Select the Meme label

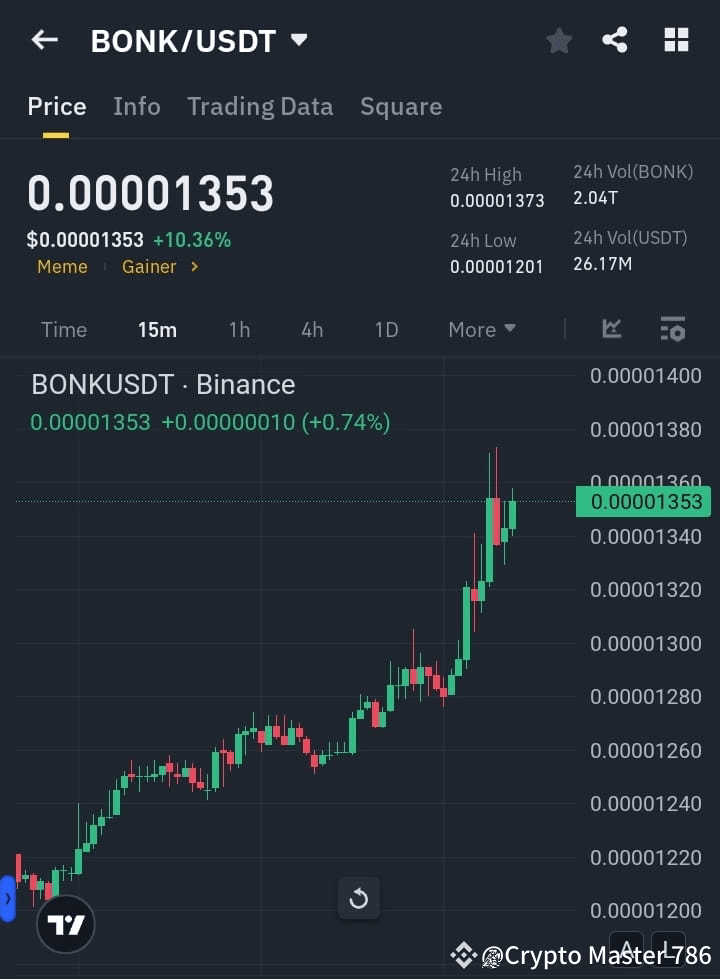pyautogui.click(x=62, y=267)
